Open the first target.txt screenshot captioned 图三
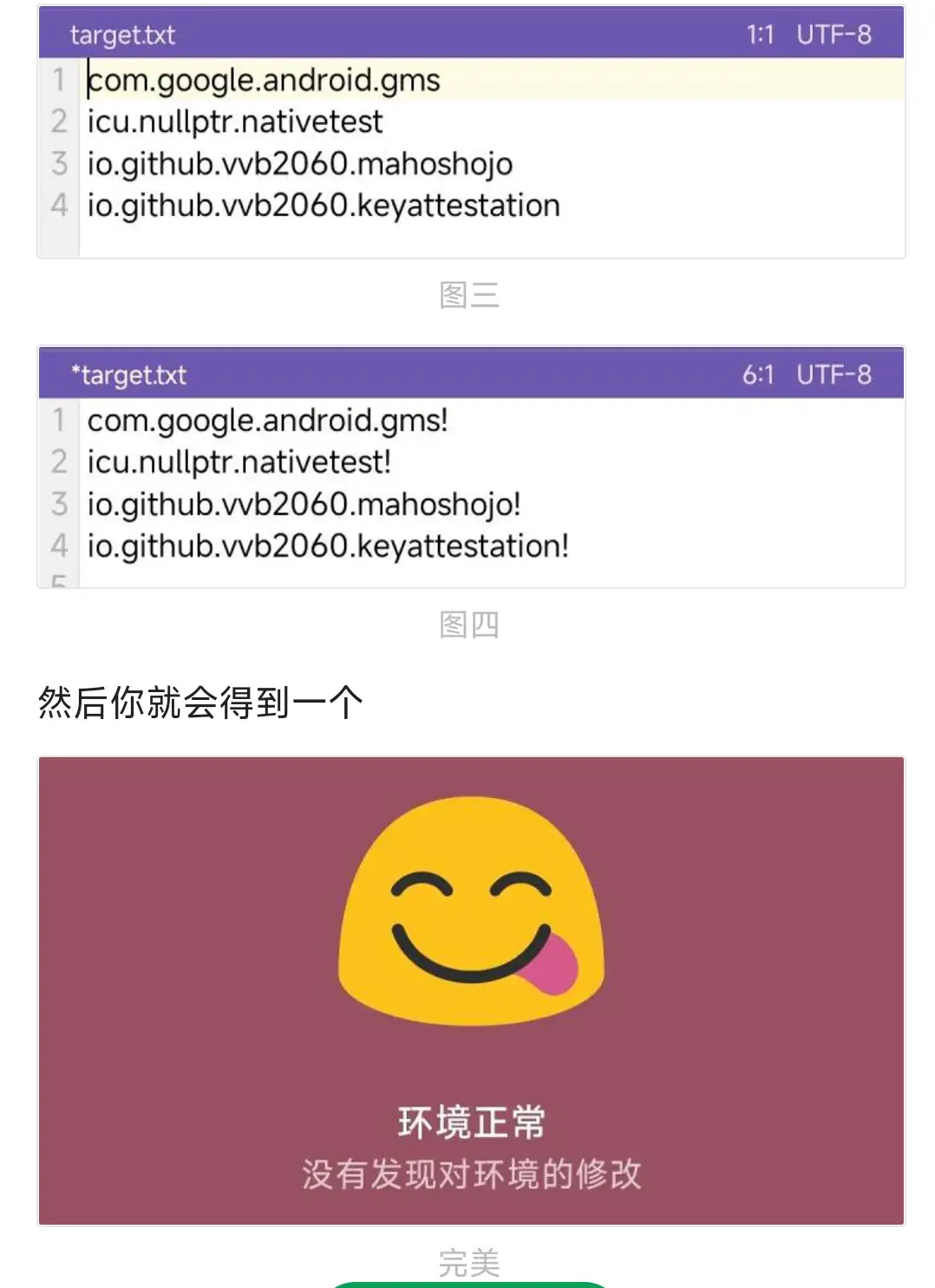 pyautogui.click(x=471, y=132)
